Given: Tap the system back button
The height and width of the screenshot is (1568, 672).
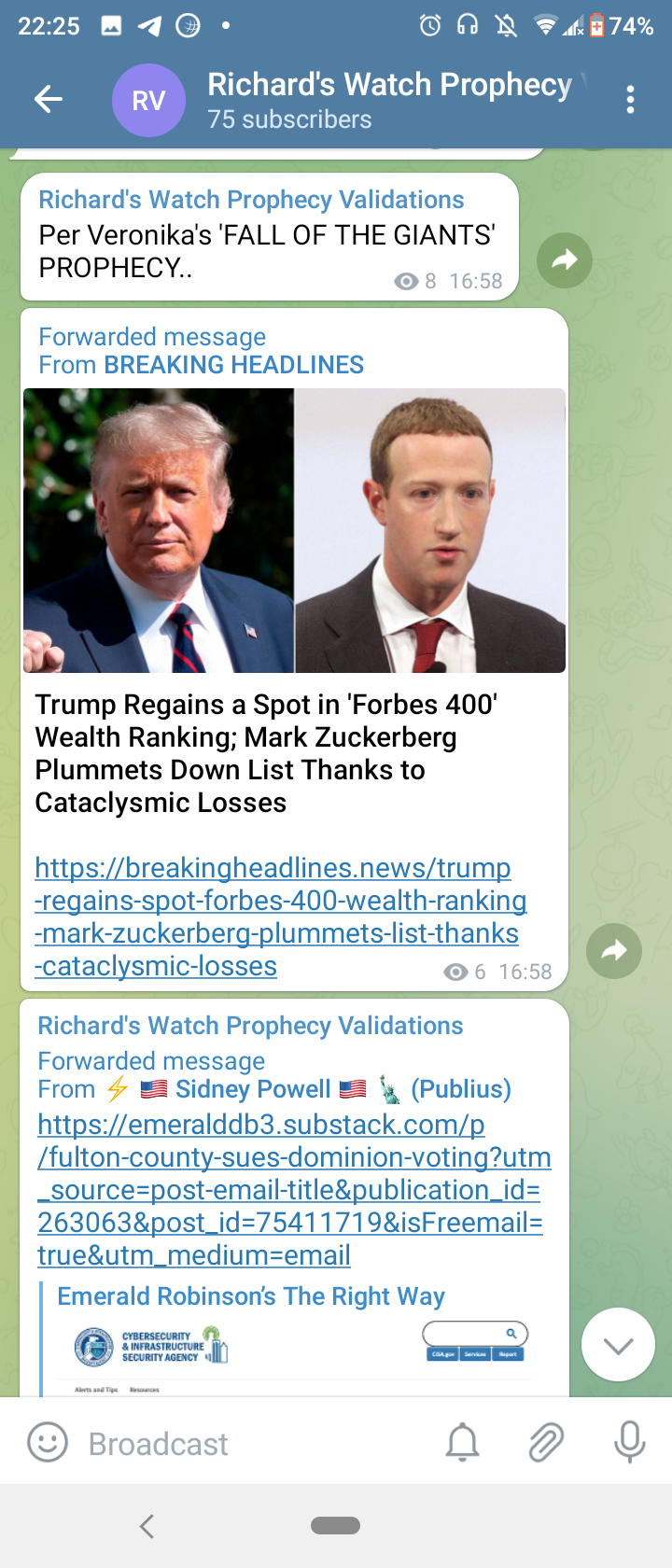Looking at the screenshot, I should tap(147, 1526).
